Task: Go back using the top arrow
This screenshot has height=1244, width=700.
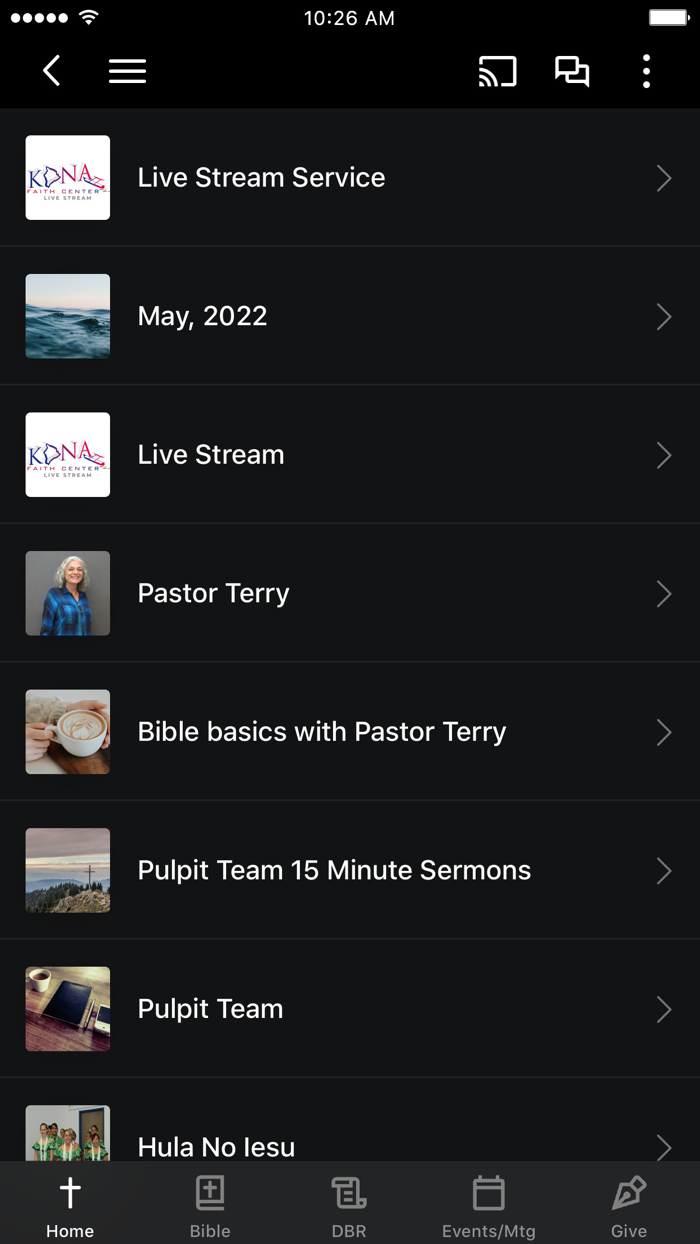Action: (52, 71)
